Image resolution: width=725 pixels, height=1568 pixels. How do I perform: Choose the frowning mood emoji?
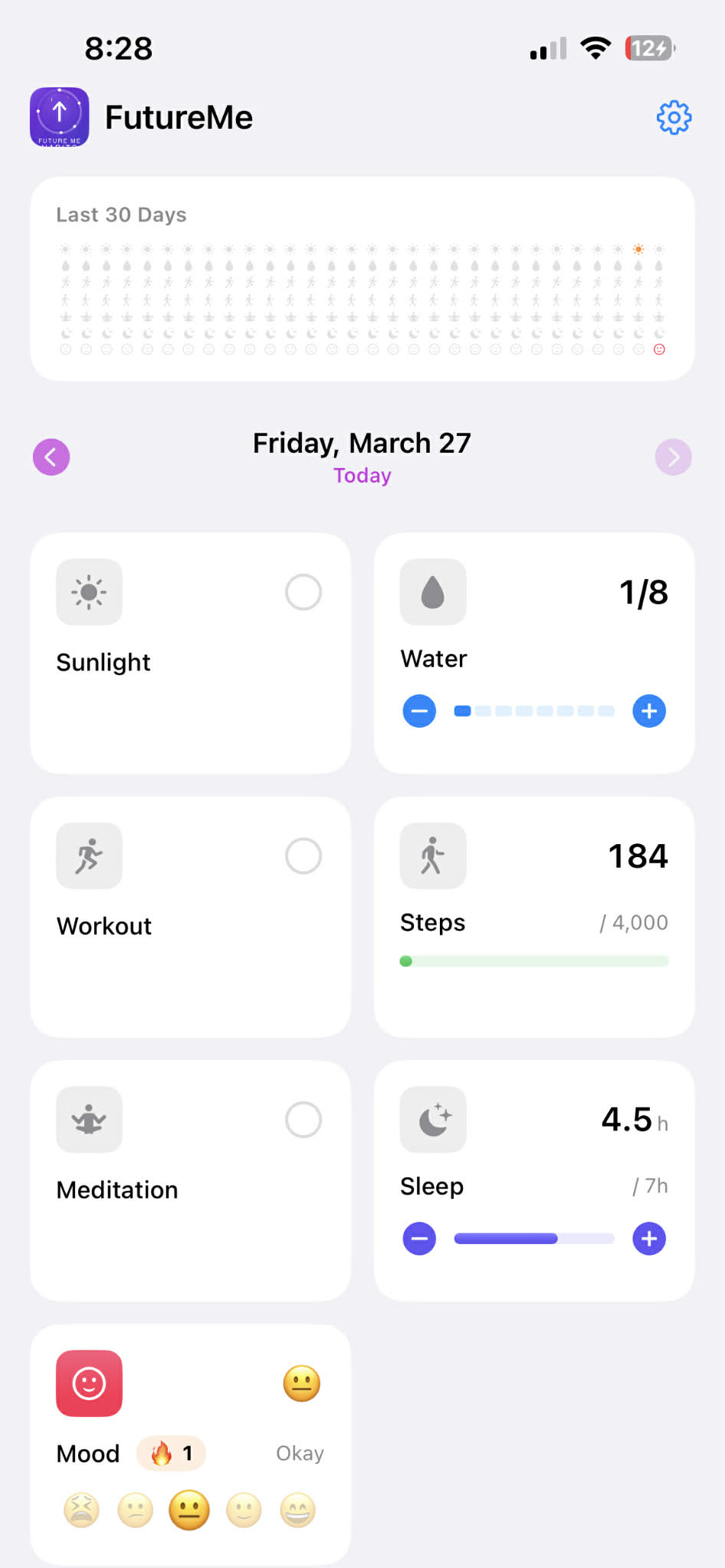(135, 1510)
